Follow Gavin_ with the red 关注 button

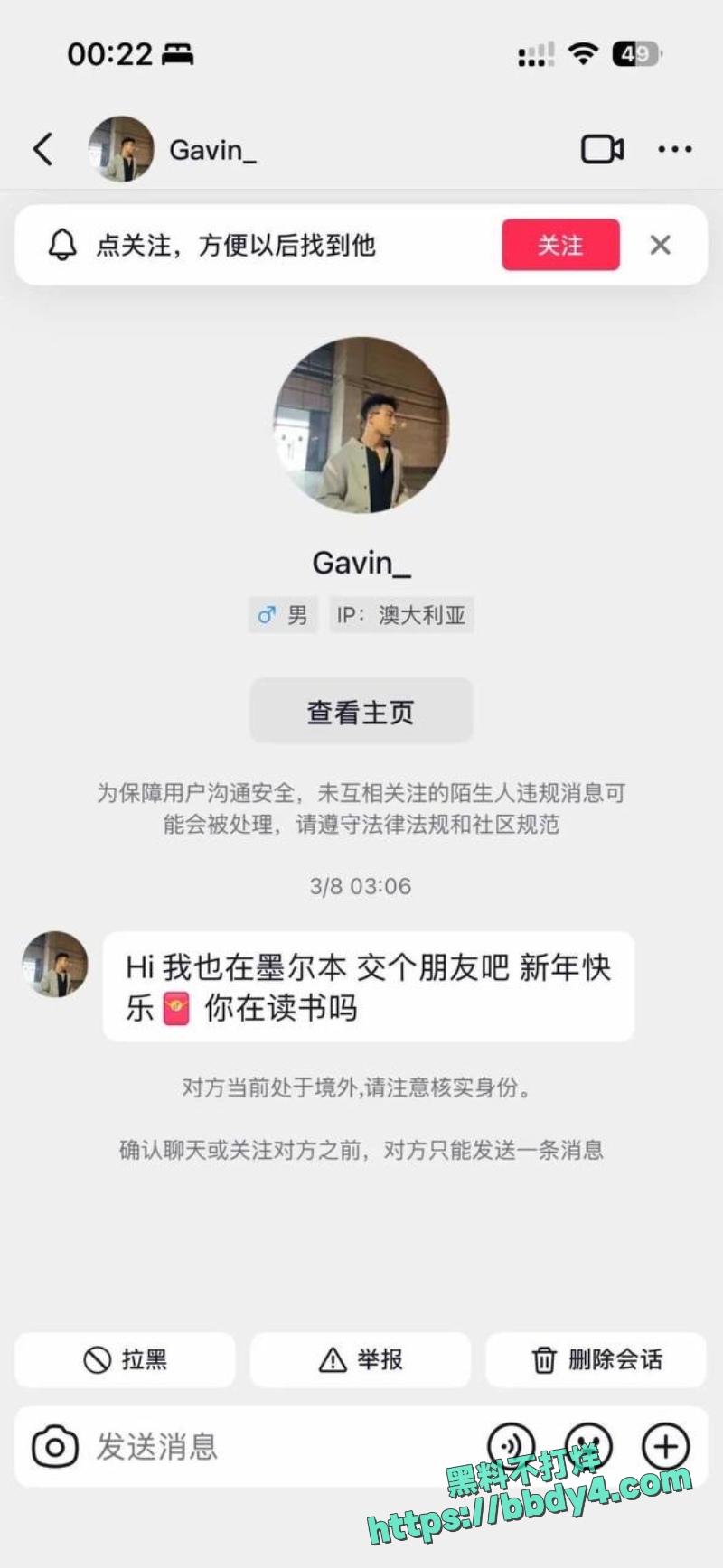pyautogui.click(x=561, y=245)
